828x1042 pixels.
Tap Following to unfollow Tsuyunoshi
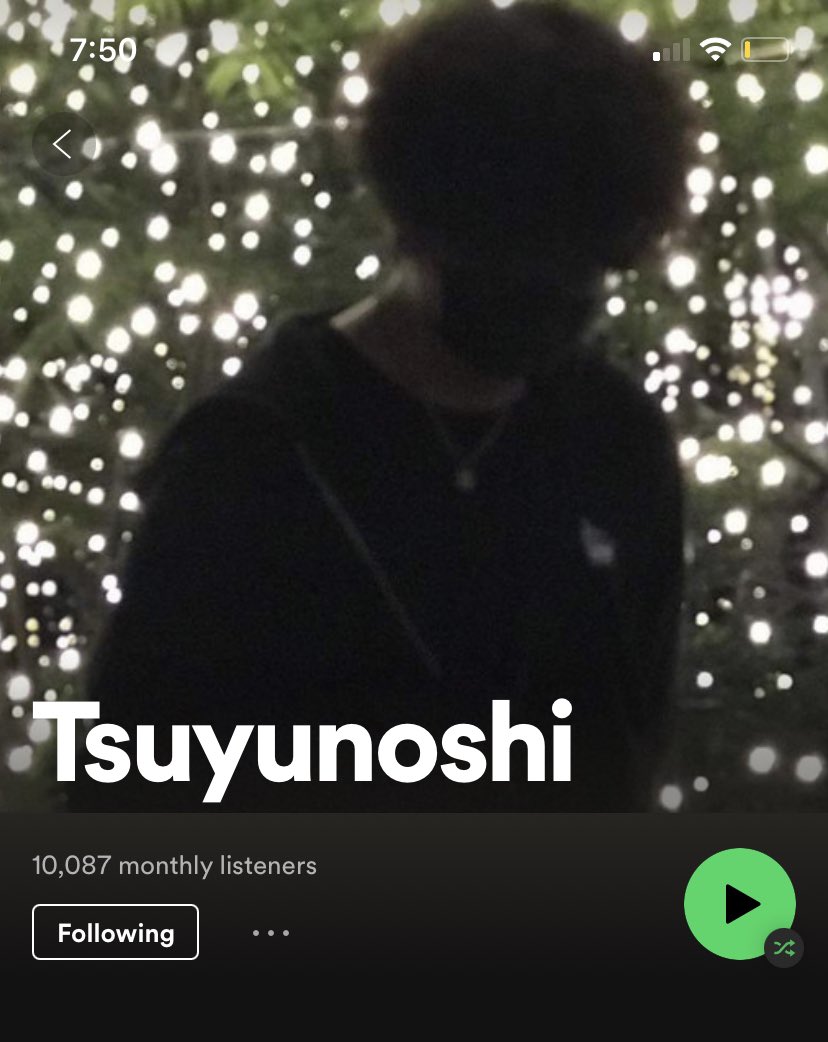[x=115, y=932]
